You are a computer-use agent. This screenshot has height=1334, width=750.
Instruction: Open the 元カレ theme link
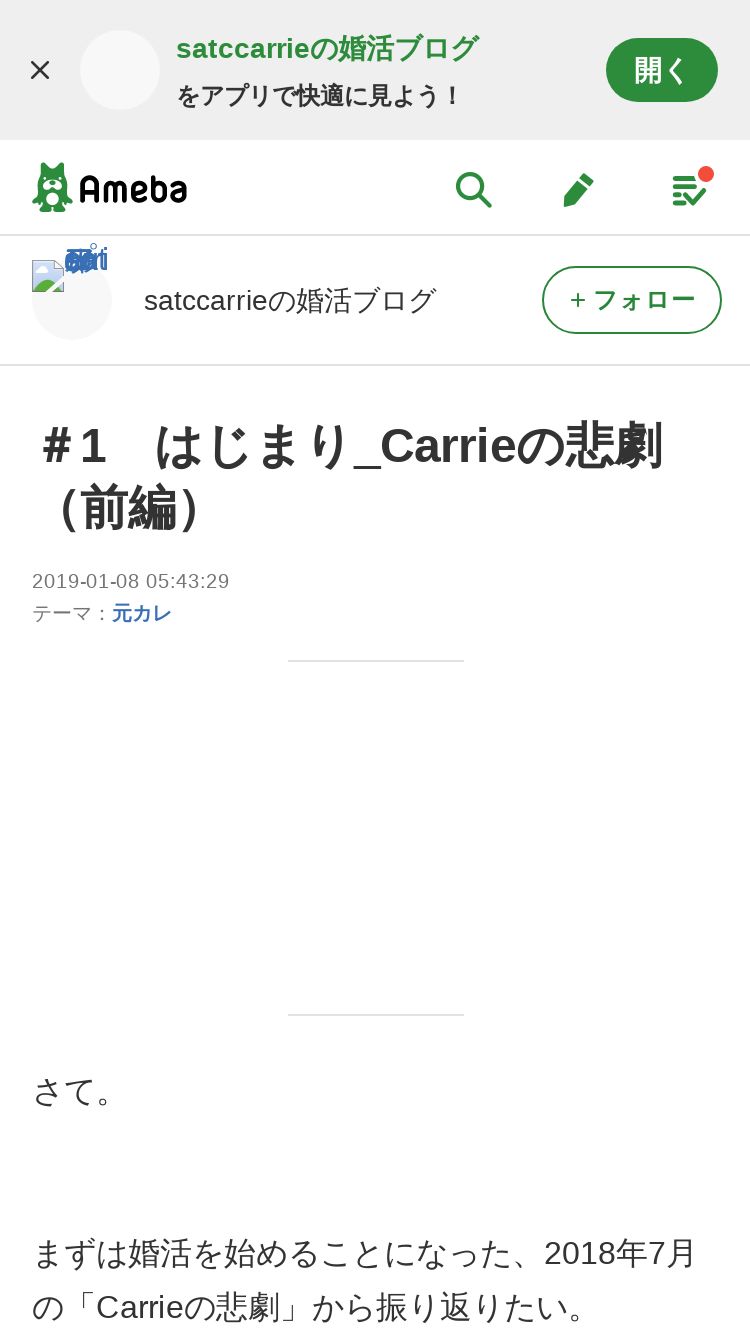click(141, 613)
